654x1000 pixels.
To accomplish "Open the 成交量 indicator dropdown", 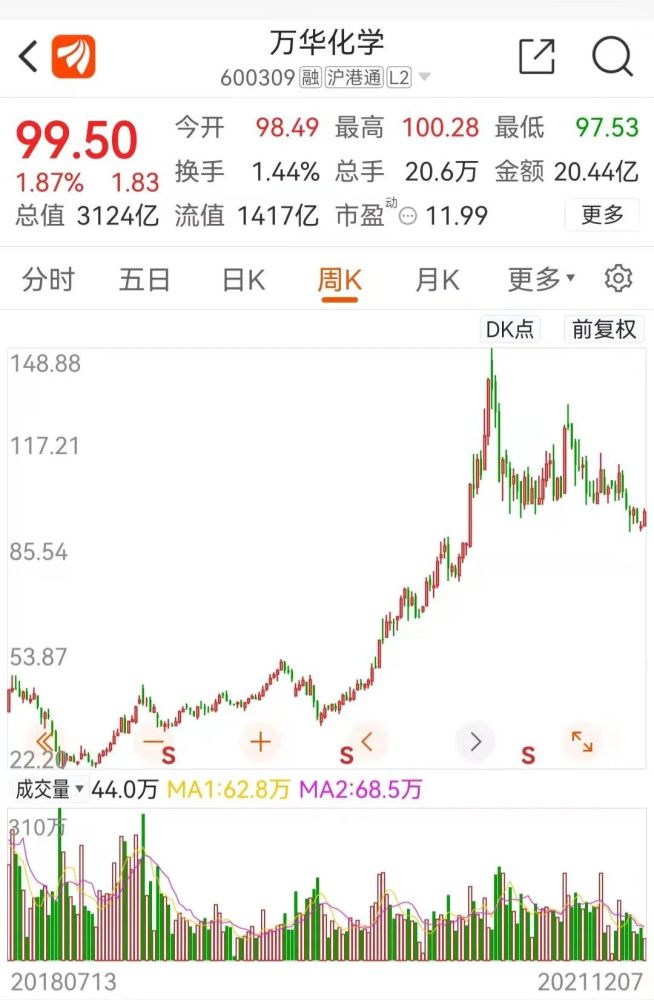I will pyautogui.click(x=50, y=789).
